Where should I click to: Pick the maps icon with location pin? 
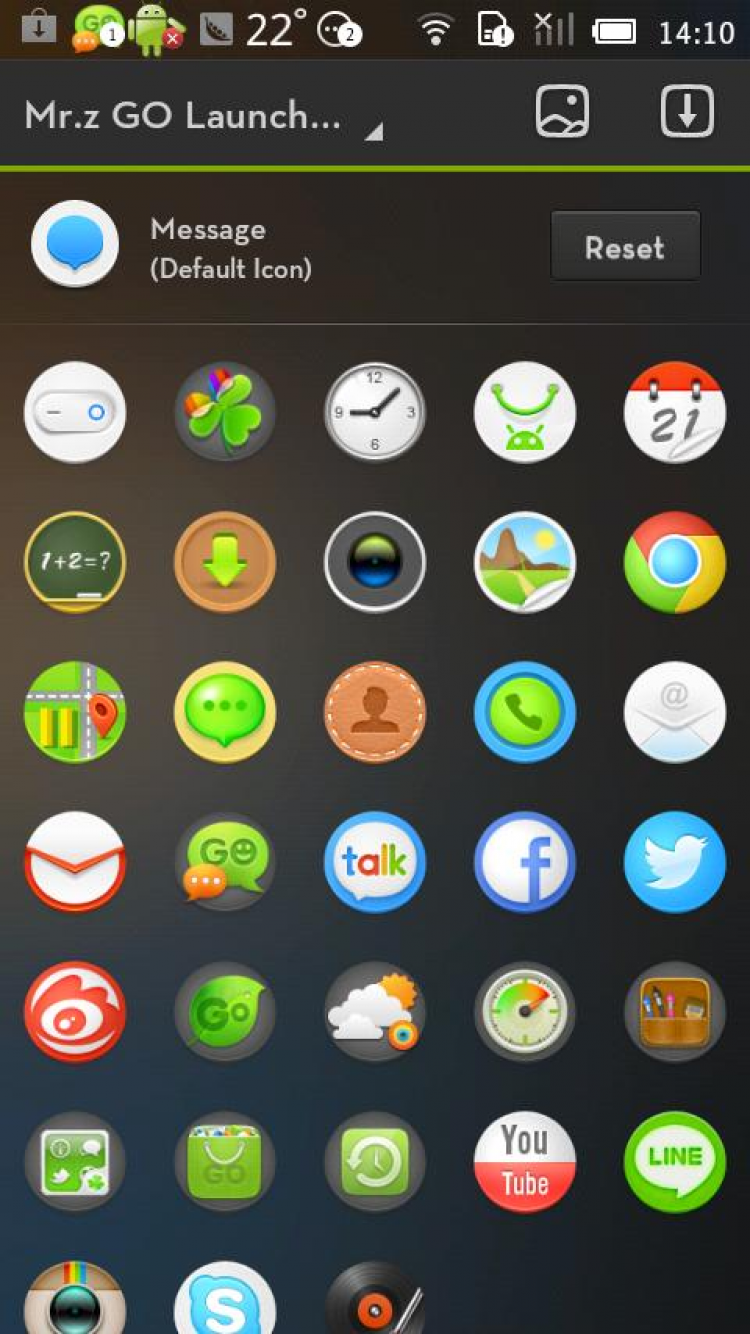(x=75, y=712)
